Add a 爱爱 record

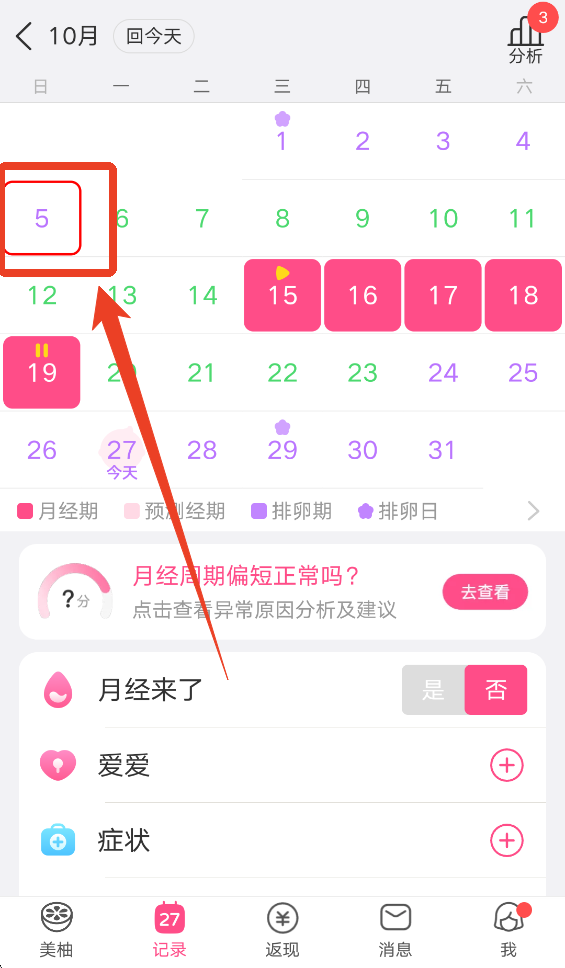[x=507, y=765]
